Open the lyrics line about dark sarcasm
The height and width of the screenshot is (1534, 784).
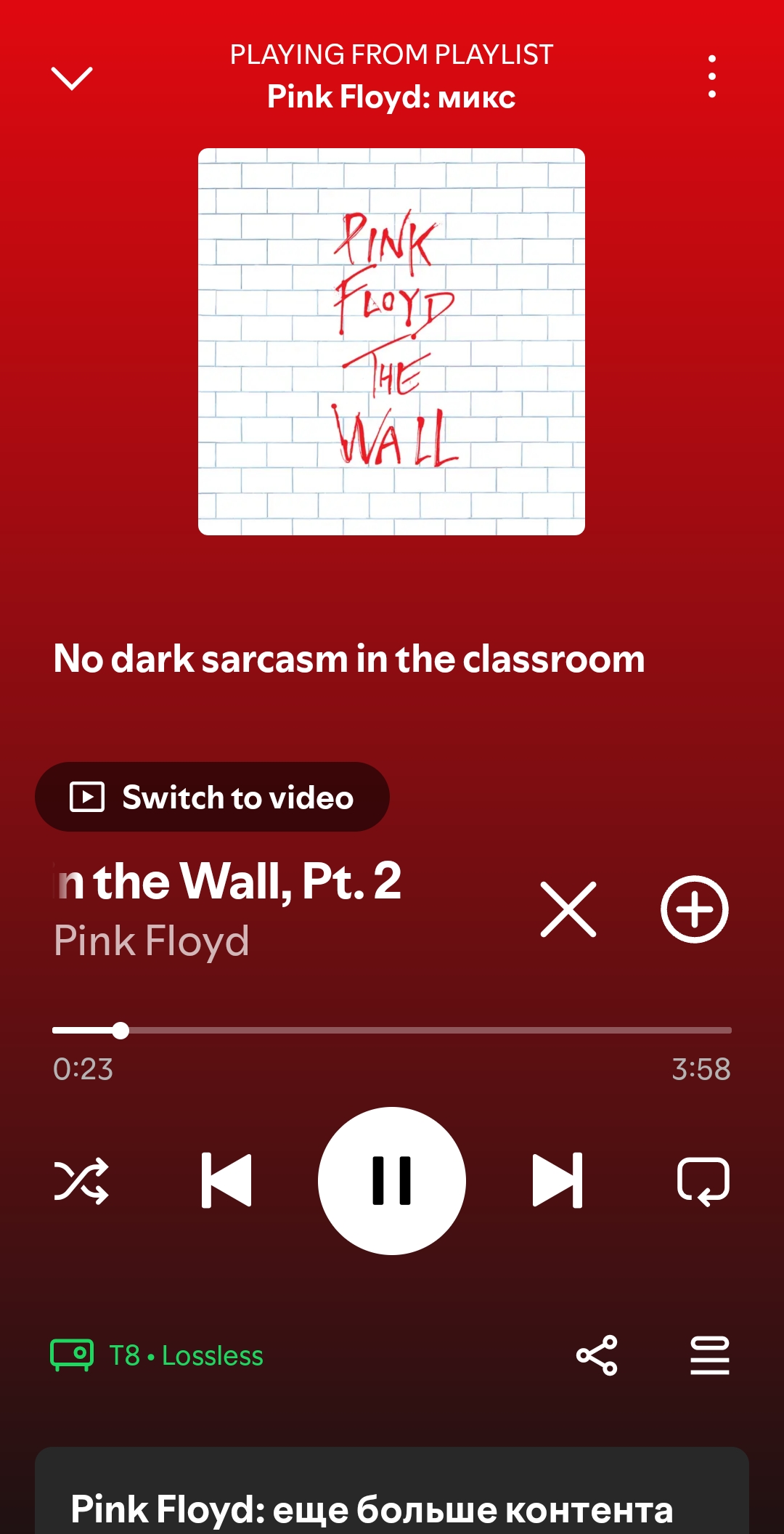pyautogui.click(x=349, y=660)
